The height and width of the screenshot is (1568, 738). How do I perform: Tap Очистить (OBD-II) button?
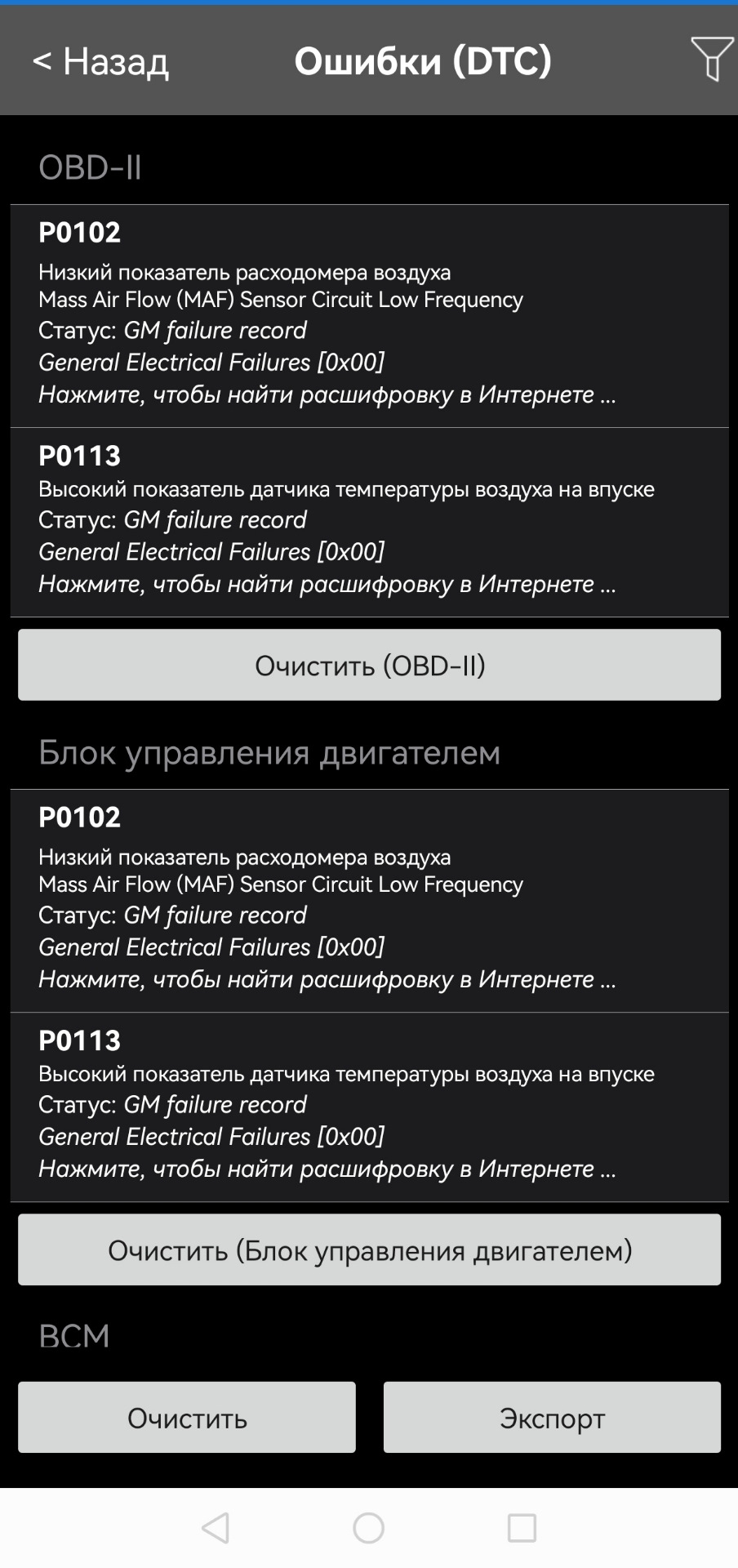[369, 665]
